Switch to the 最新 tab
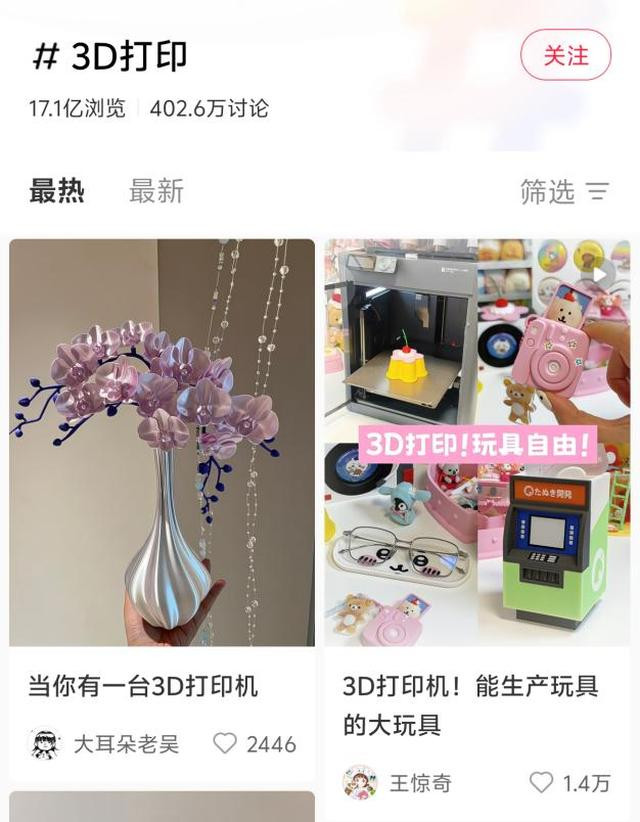 pyautogui.click(x=156, y=191)
